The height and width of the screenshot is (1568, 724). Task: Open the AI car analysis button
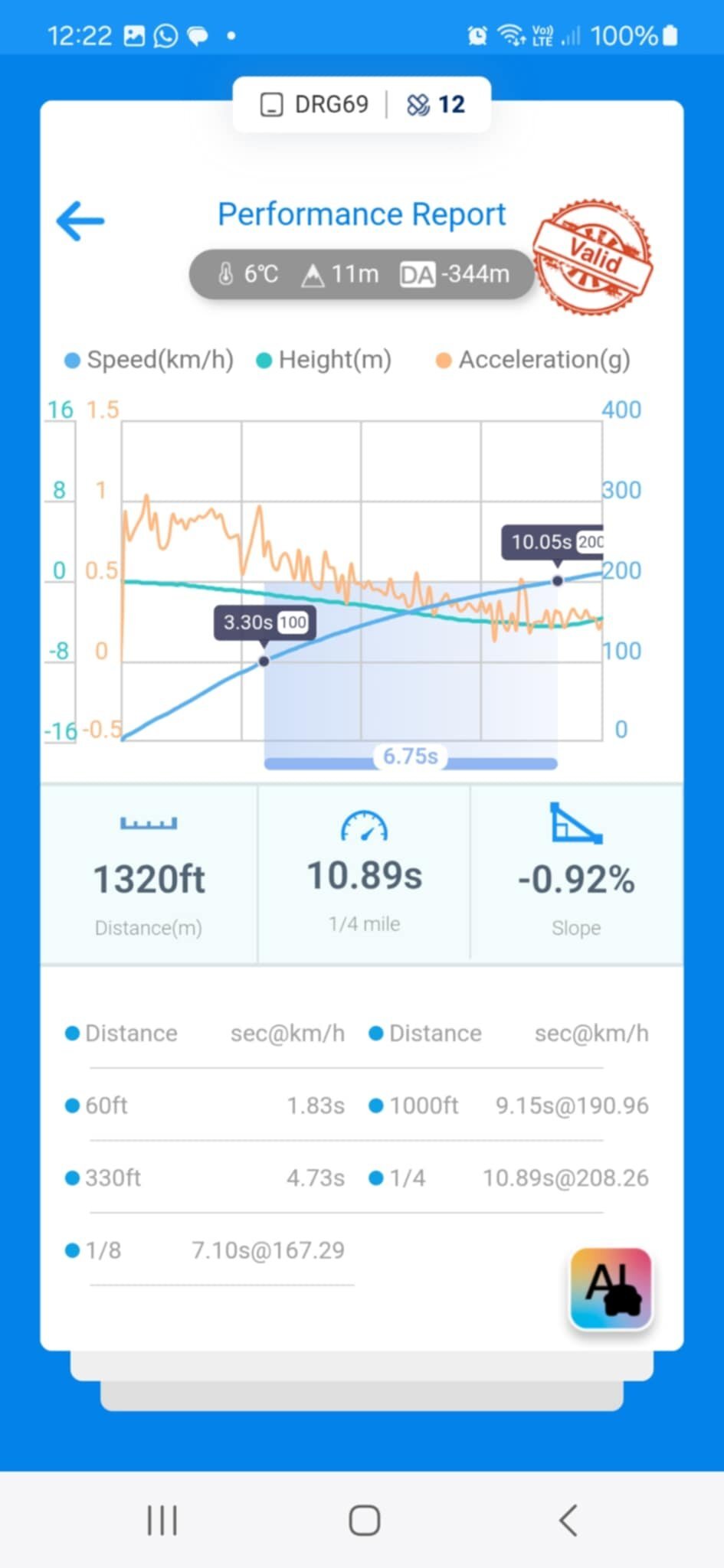tap(611, 1289)
